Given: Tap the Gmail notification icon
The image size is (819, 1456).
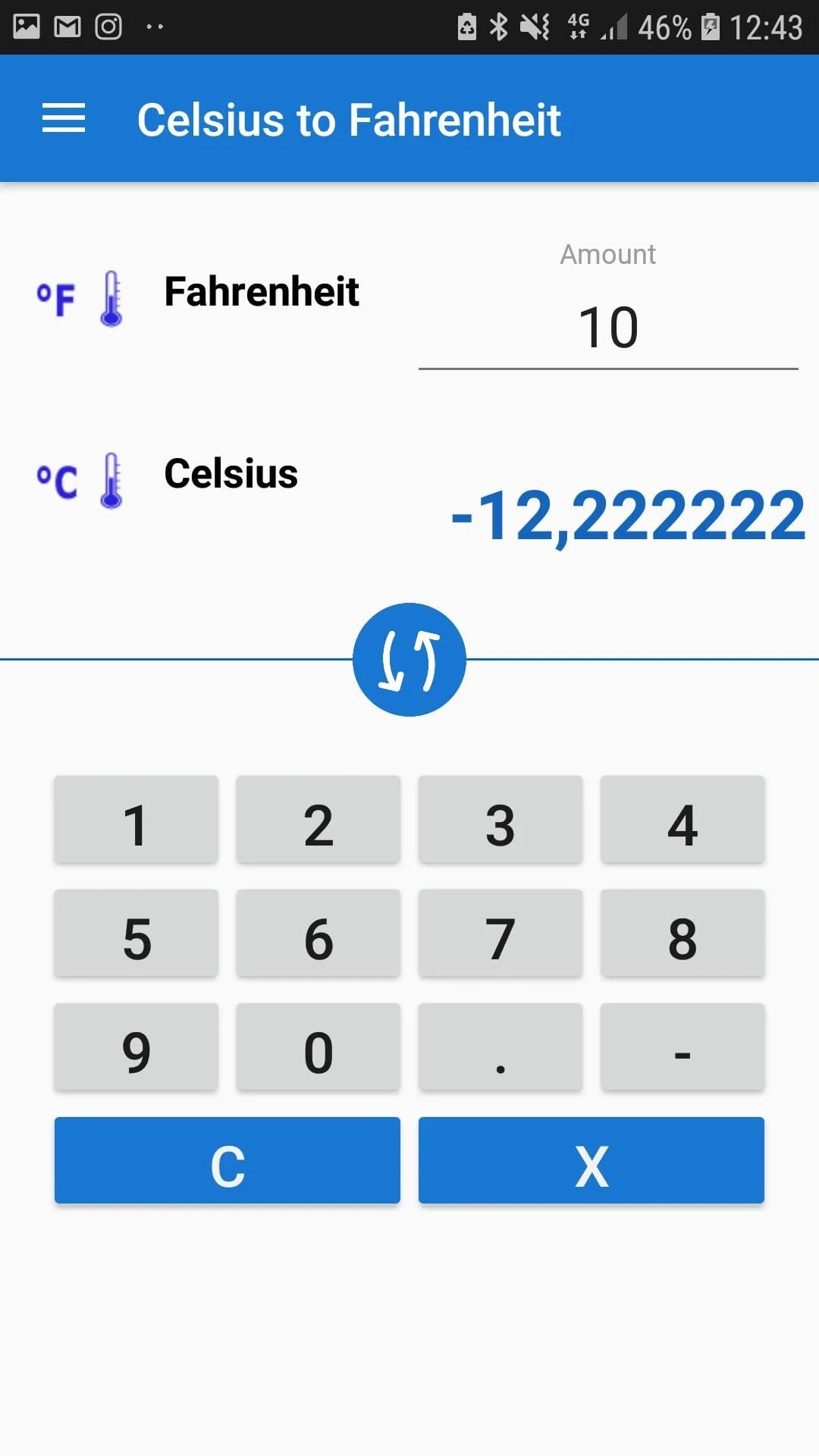Looking at the screenshot, I should (67, 27).
